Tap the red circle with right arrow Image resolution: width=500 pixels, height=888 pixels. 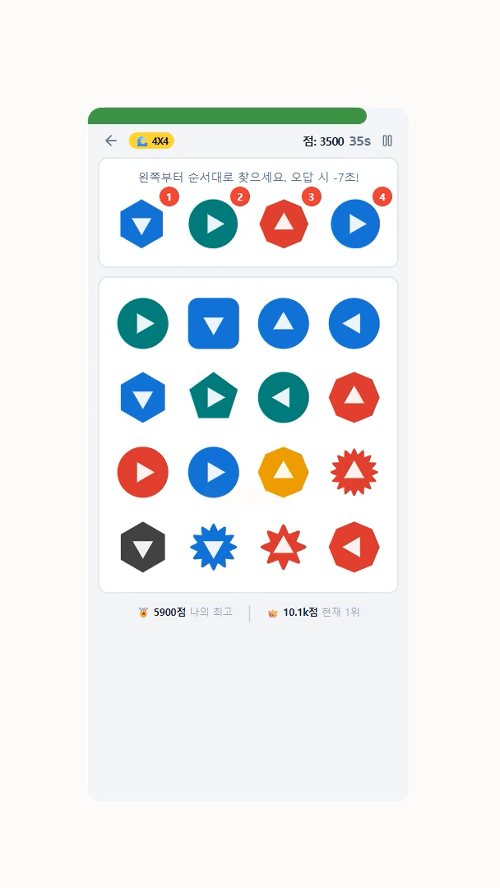click(x=143, y=472)
